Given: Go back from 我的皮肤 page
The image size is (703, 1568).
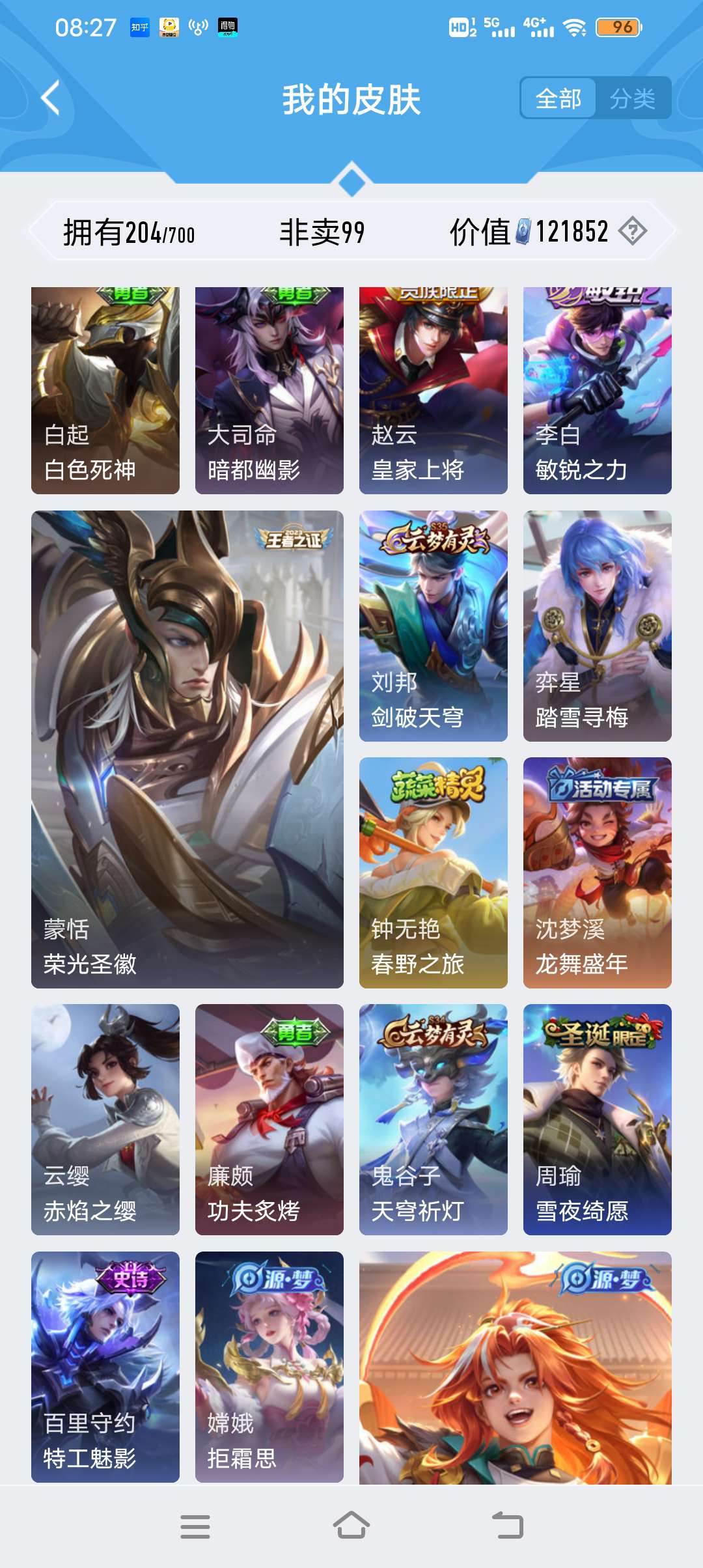Looking at the screenshot, I should pos(51,98).
